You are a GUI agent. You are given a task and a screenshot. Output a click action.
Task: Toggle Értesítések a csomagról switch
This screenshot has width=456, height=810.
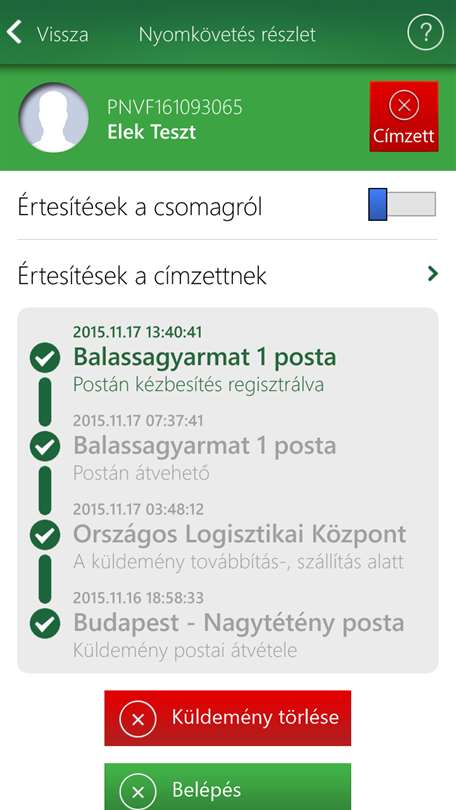[402, 205]
